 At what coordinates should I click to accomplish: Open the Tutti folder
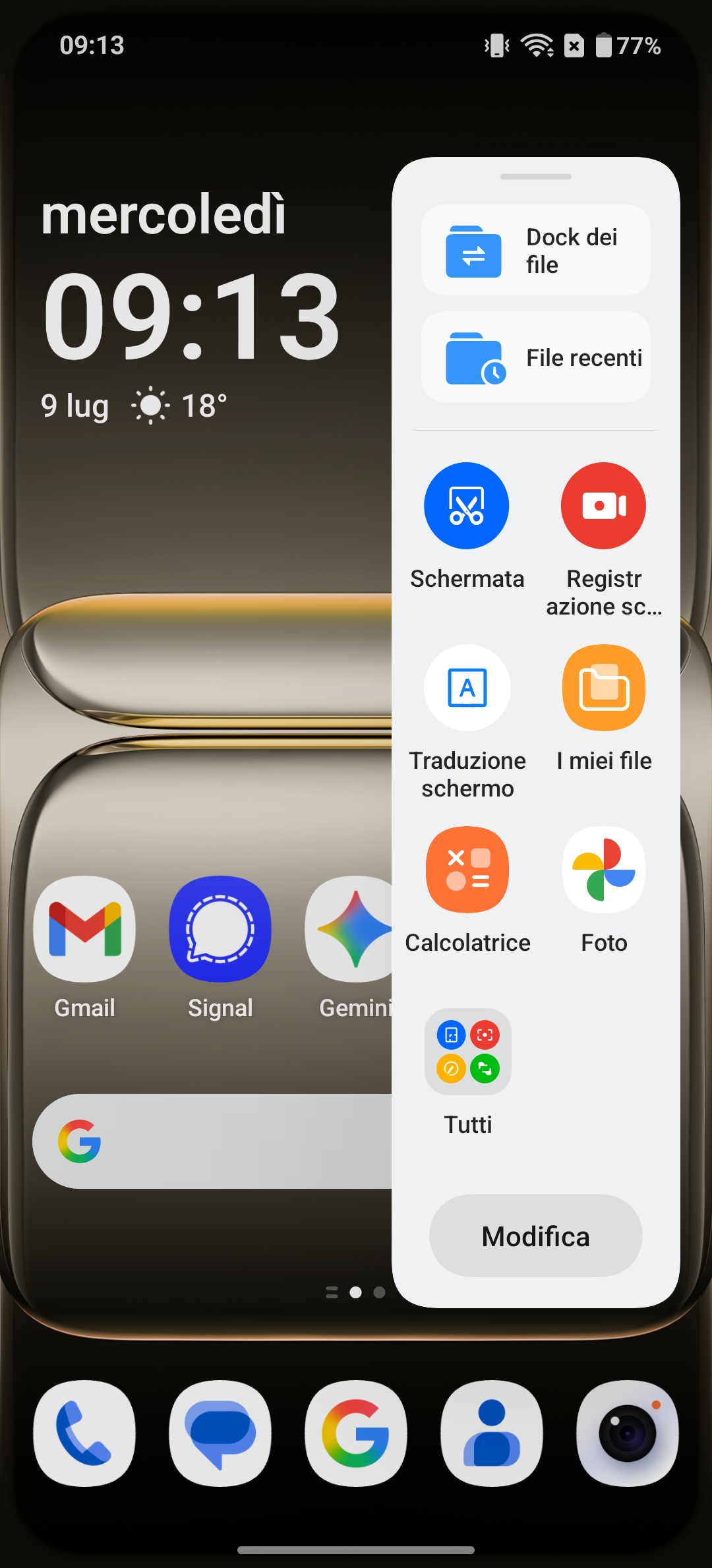(x=467, y=1052)
